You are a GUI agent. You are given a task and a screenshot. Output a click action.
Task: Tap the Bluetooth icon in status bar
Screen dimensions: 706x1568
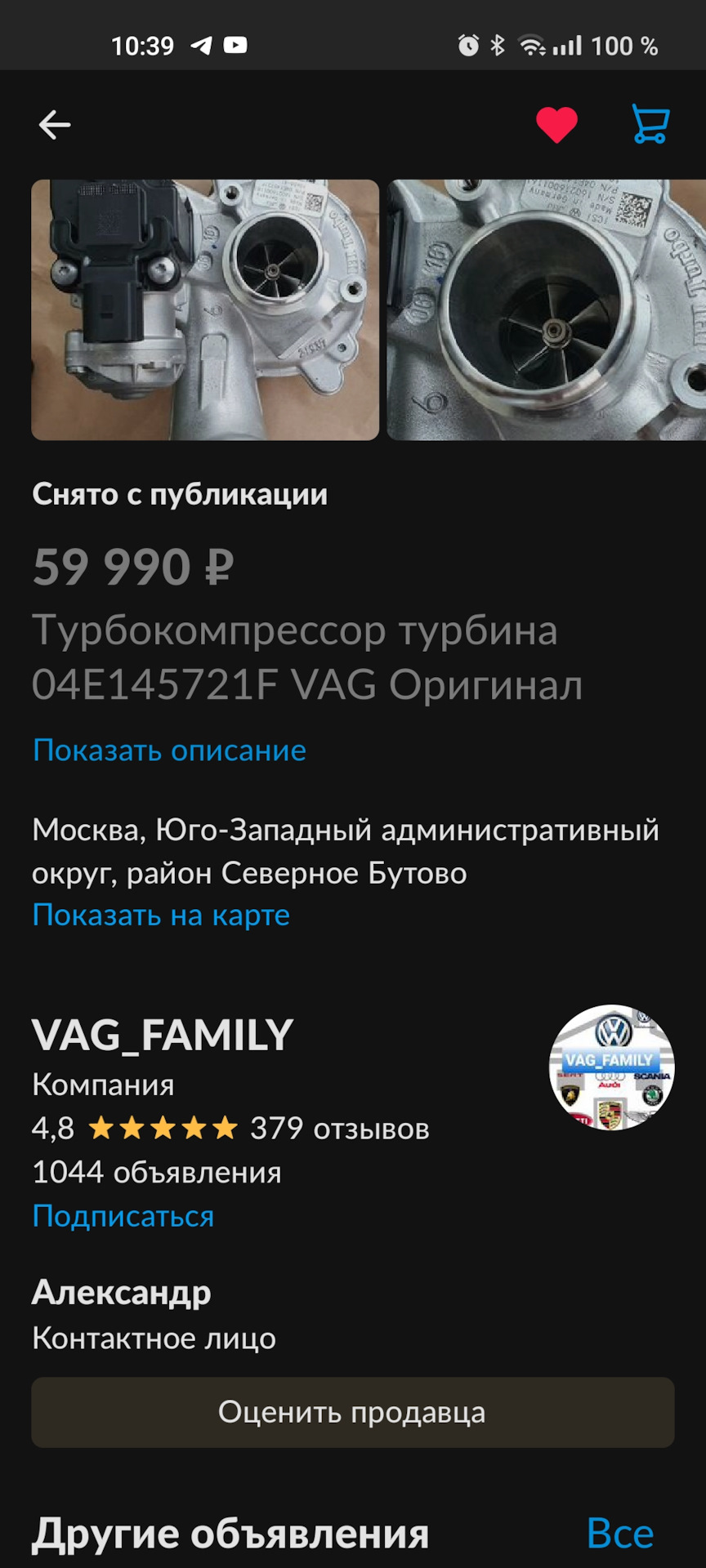(499, 47)
